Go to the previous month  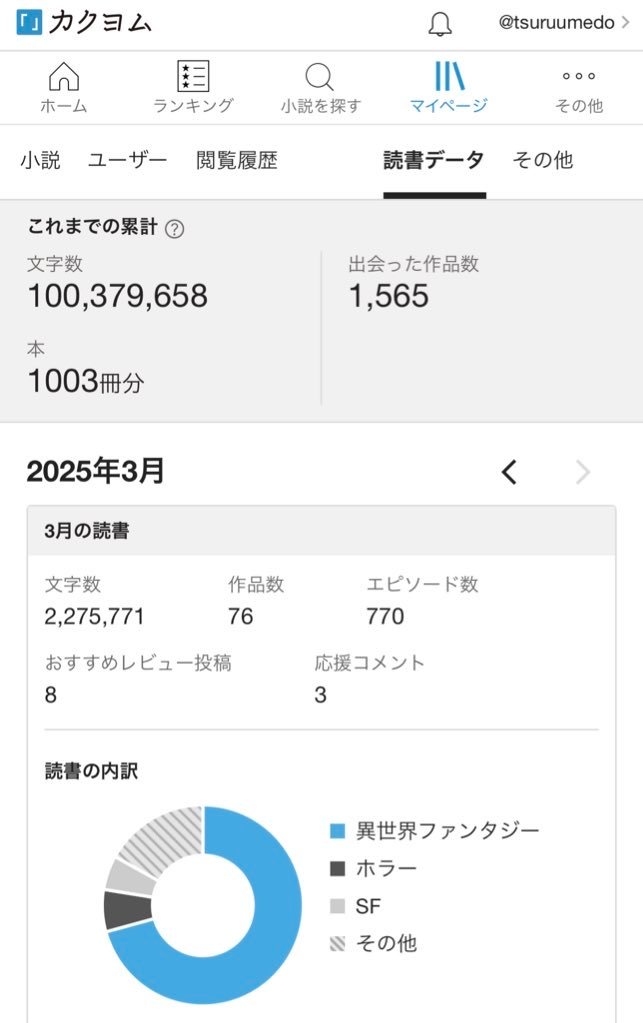509,472
